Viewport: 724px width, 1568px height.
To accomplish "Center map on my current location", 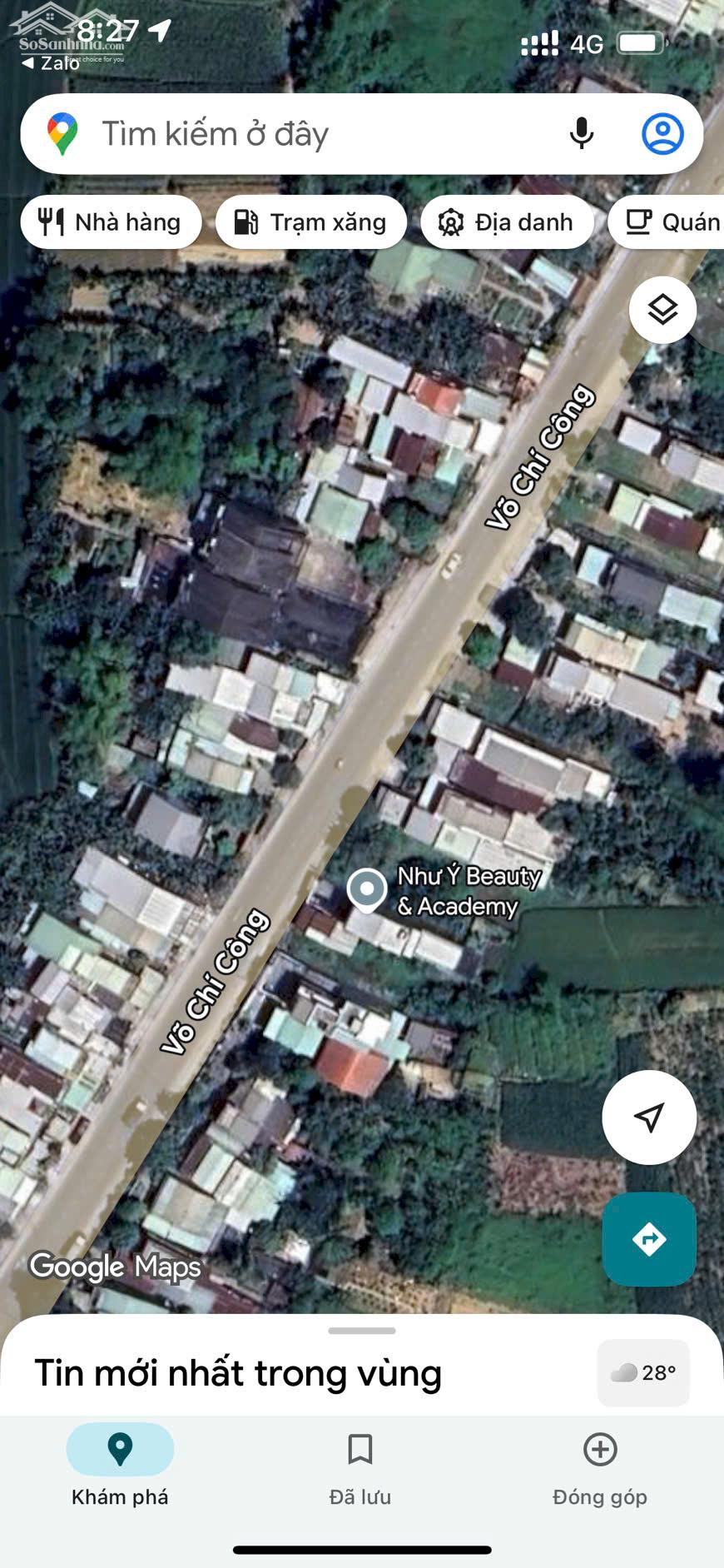I will (649, 1117).
